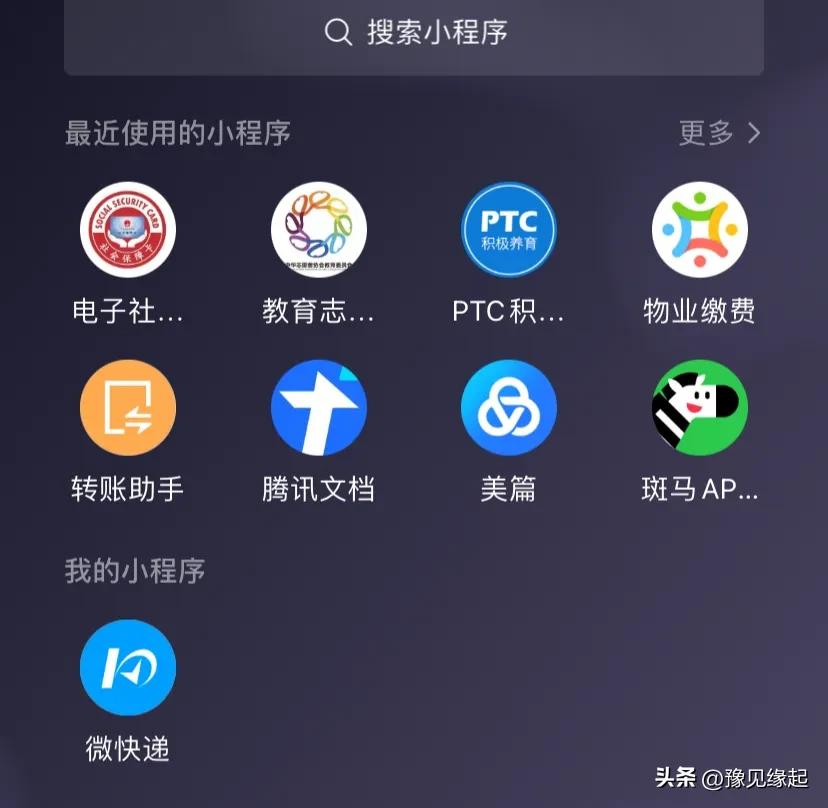
Task: Open the 电子社保卡 mini program
Action: [x=128, y=229]
